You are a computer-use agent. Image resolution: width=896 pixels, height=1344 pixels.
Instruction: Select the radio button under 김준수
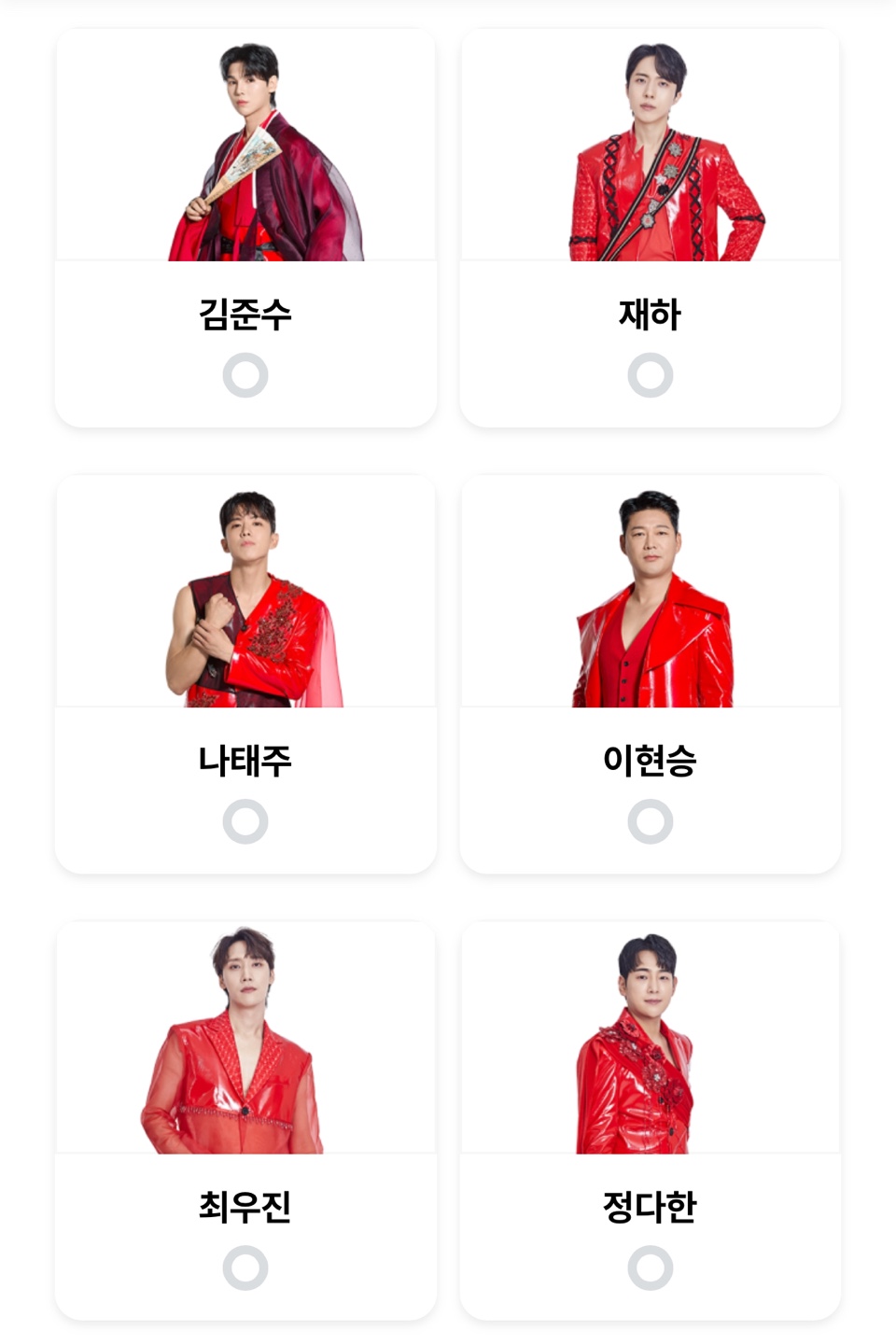[246, 373]
